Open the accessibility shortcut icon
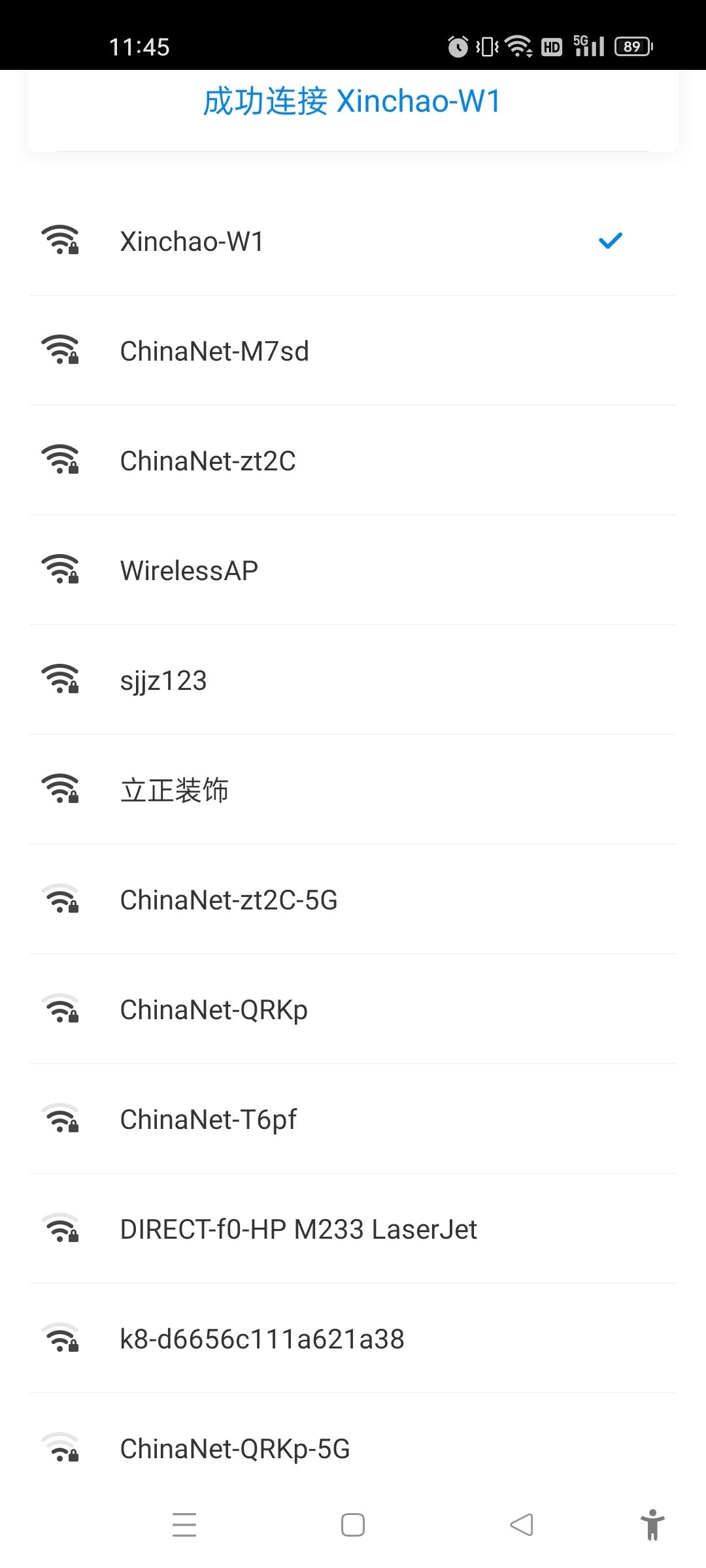The height and width of the screenshot is (1568, 706). (x=652, y=1525)
